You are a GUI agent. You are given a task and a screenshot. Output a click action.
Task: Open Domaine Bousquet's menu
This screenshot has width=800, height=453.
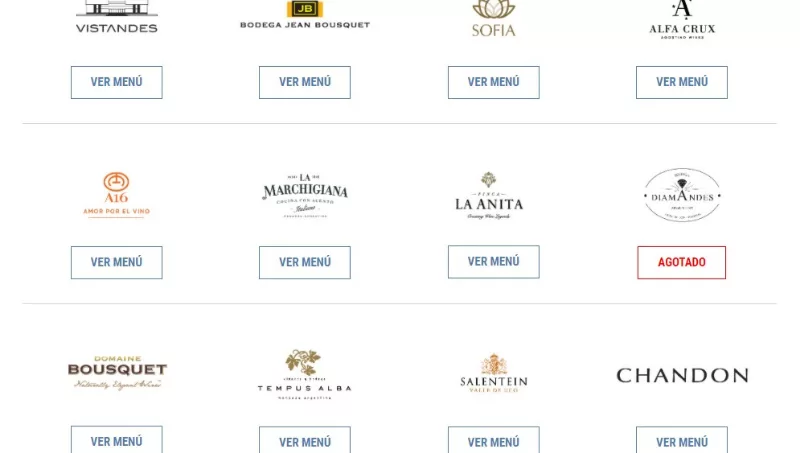click(116, 440)
